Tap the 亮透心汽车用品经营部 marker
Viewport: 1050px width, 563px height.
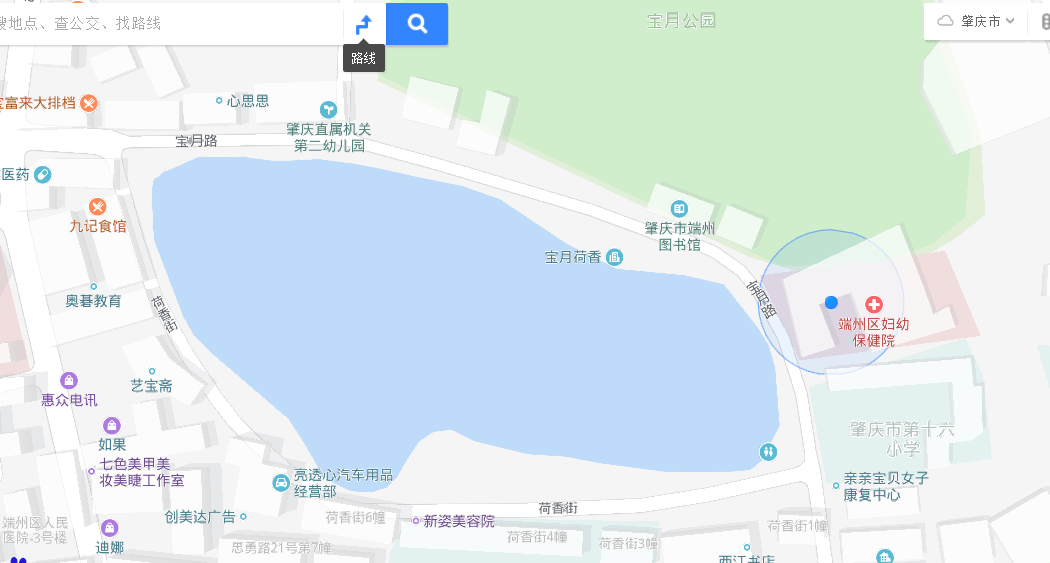(x=281, y=483)
